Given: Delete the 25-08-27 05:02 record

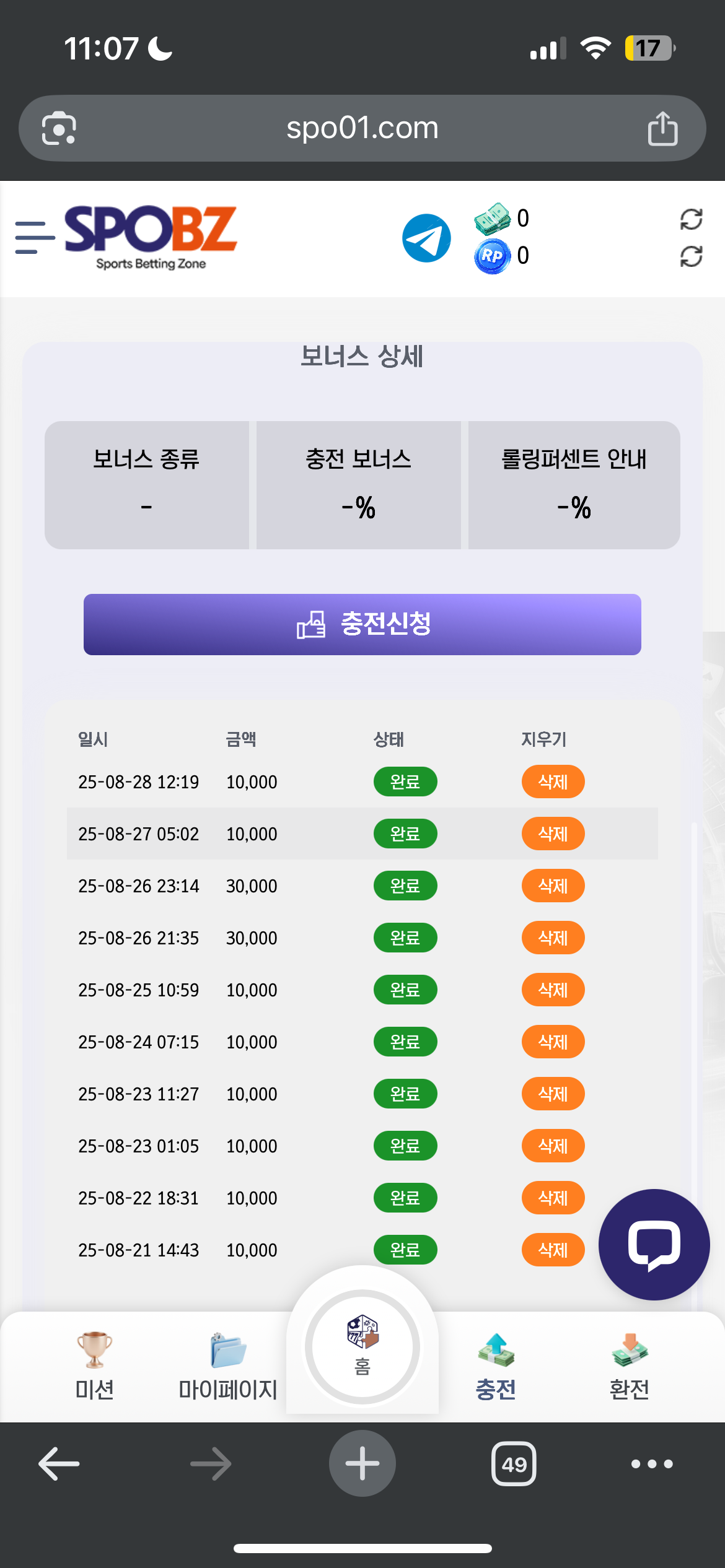Looking at the screenshot, I should coord(553,834).
